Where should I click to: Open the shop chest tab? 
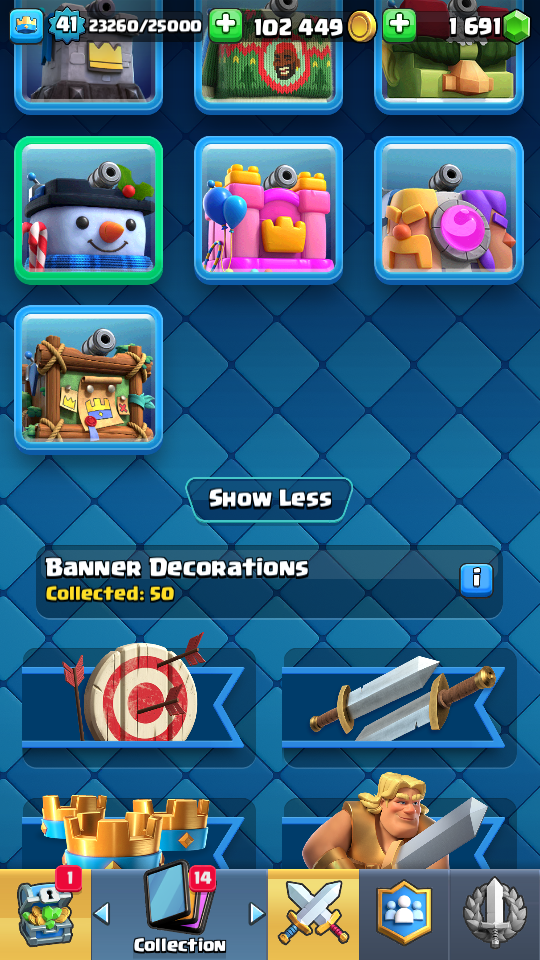coord(45,914)
